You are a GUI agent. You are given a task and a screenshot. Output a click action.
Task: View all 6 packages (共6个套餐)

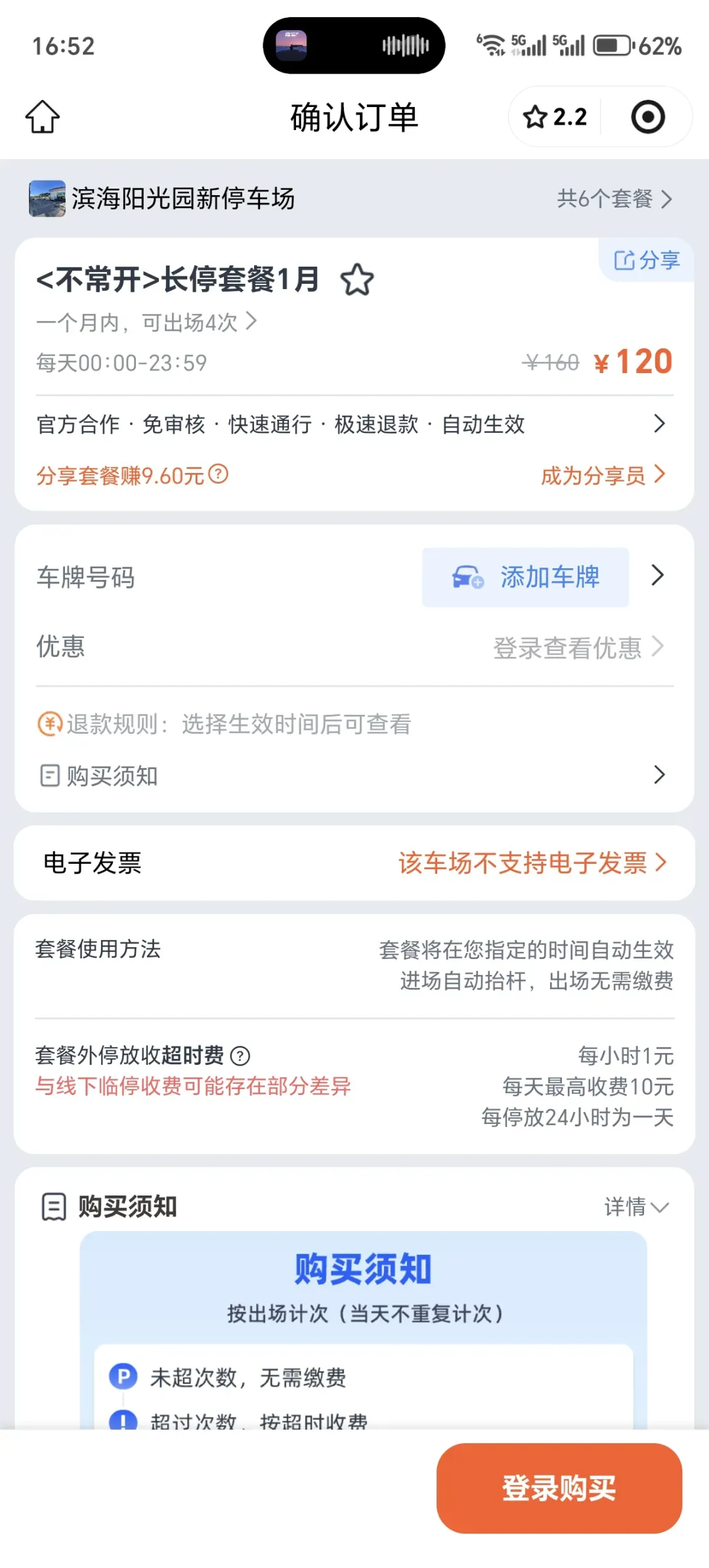pyautogui.click(x=614, y=198)
